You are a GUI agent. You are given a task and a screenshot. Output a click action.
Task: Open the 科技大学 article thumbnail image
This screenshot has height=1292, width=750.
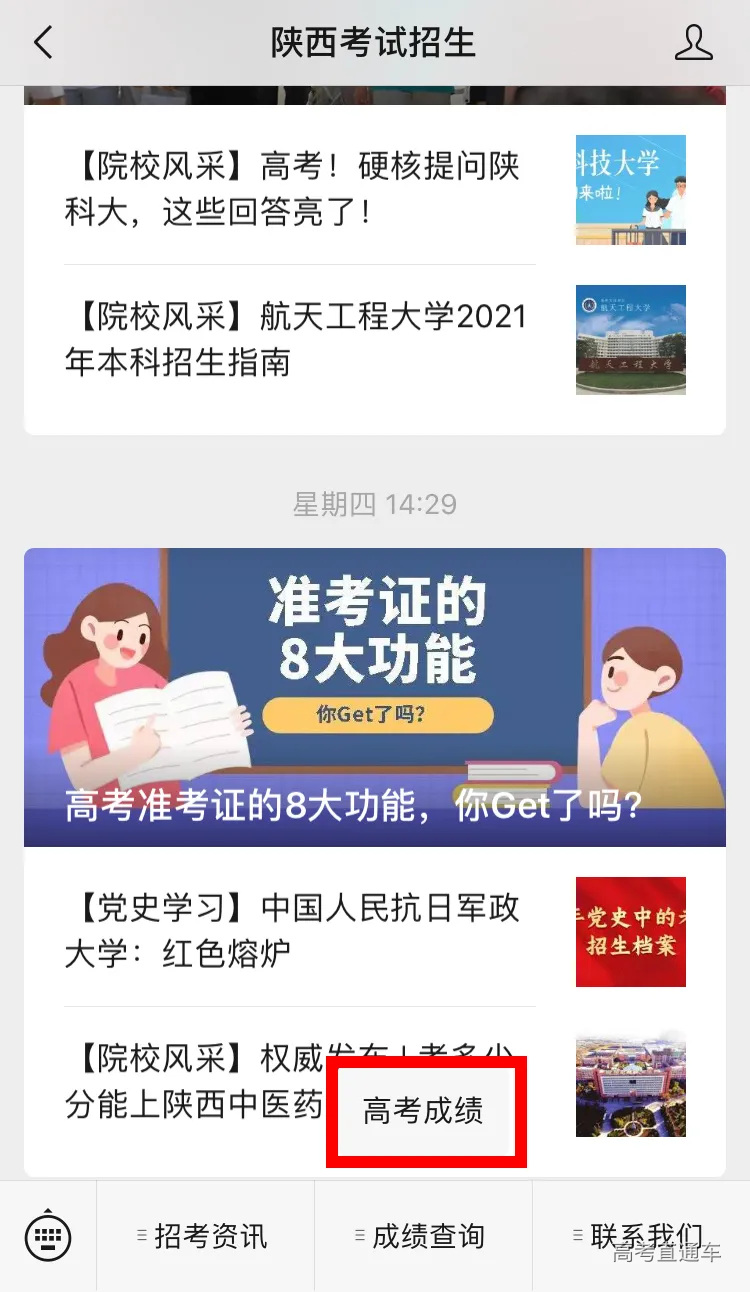click(x=631, y=190)
